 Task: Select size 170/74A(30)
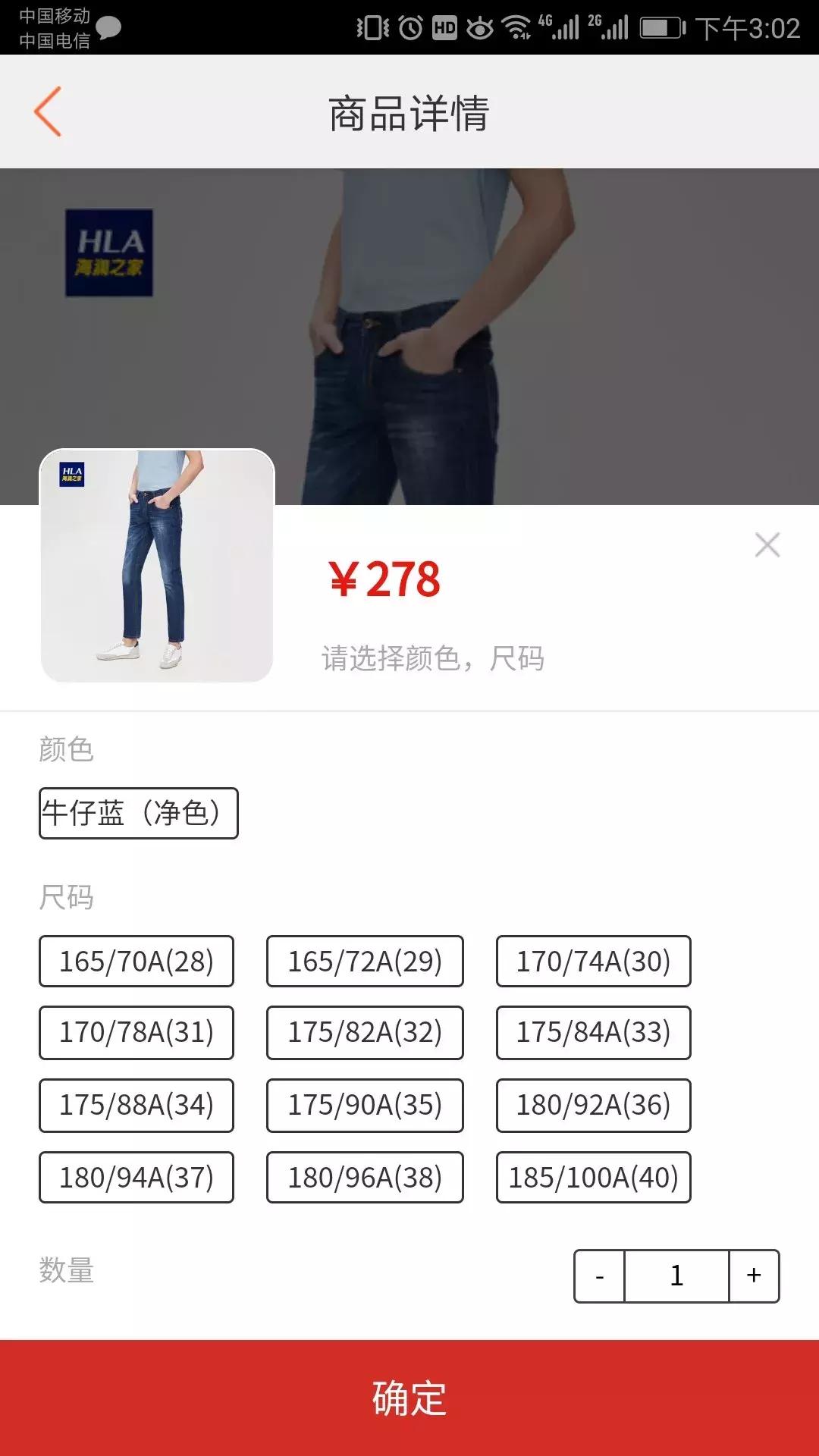click(x=594, y=962)
